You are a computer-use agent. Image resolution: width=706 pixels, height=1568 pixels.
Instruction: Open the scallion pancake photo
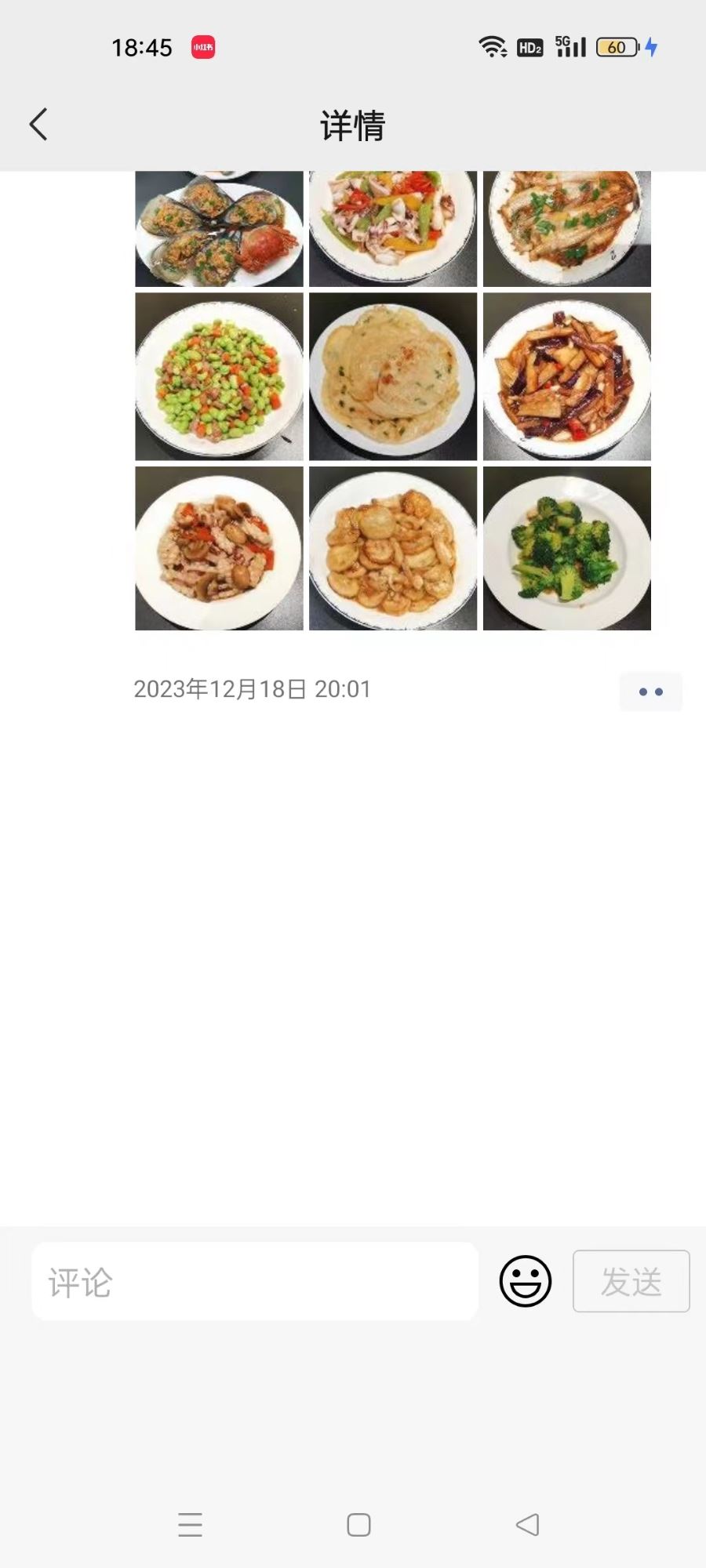tap(393, 376)
